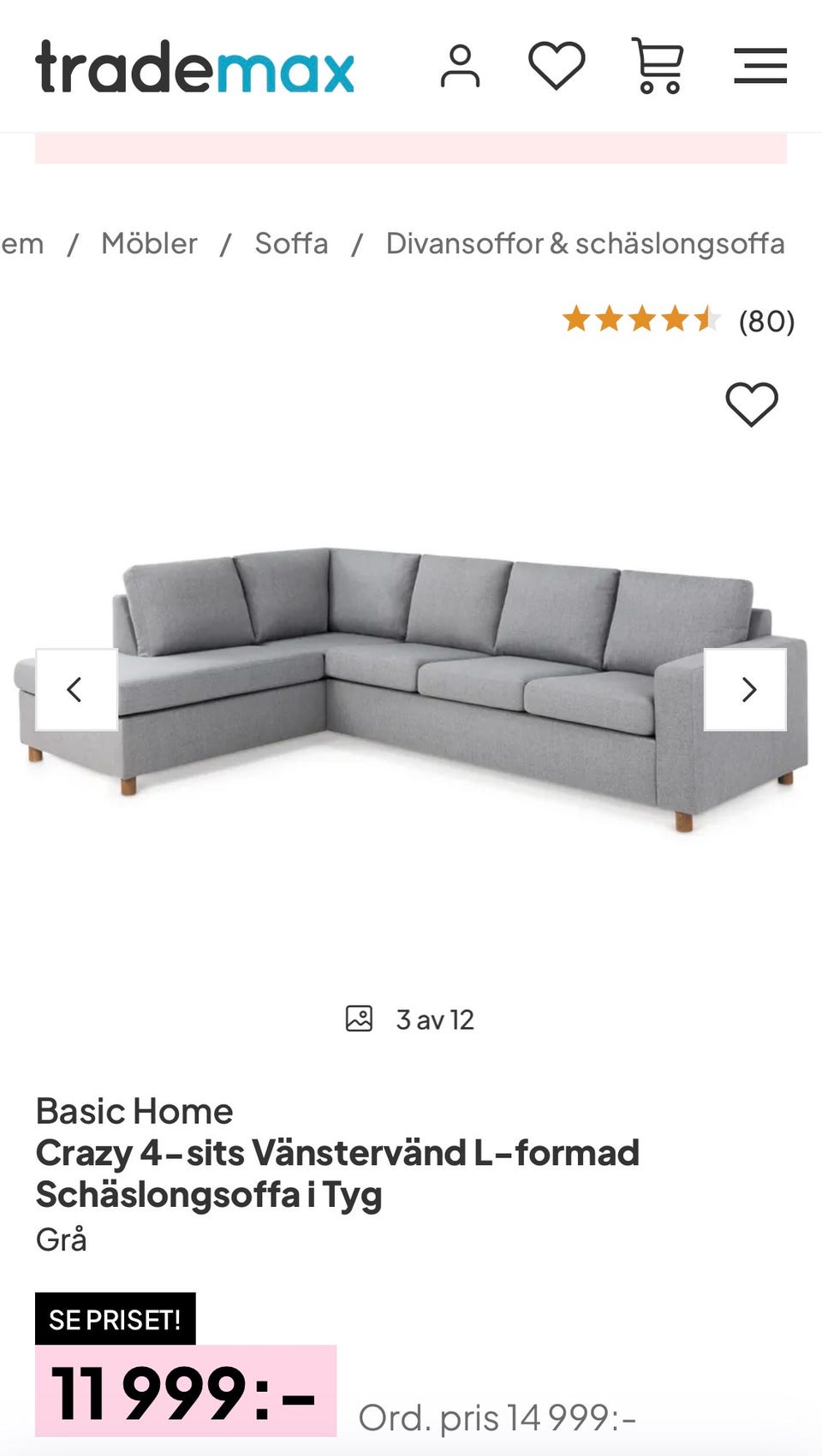Open the shopping cart
822x1456 pixels.
tap(658, 66)
